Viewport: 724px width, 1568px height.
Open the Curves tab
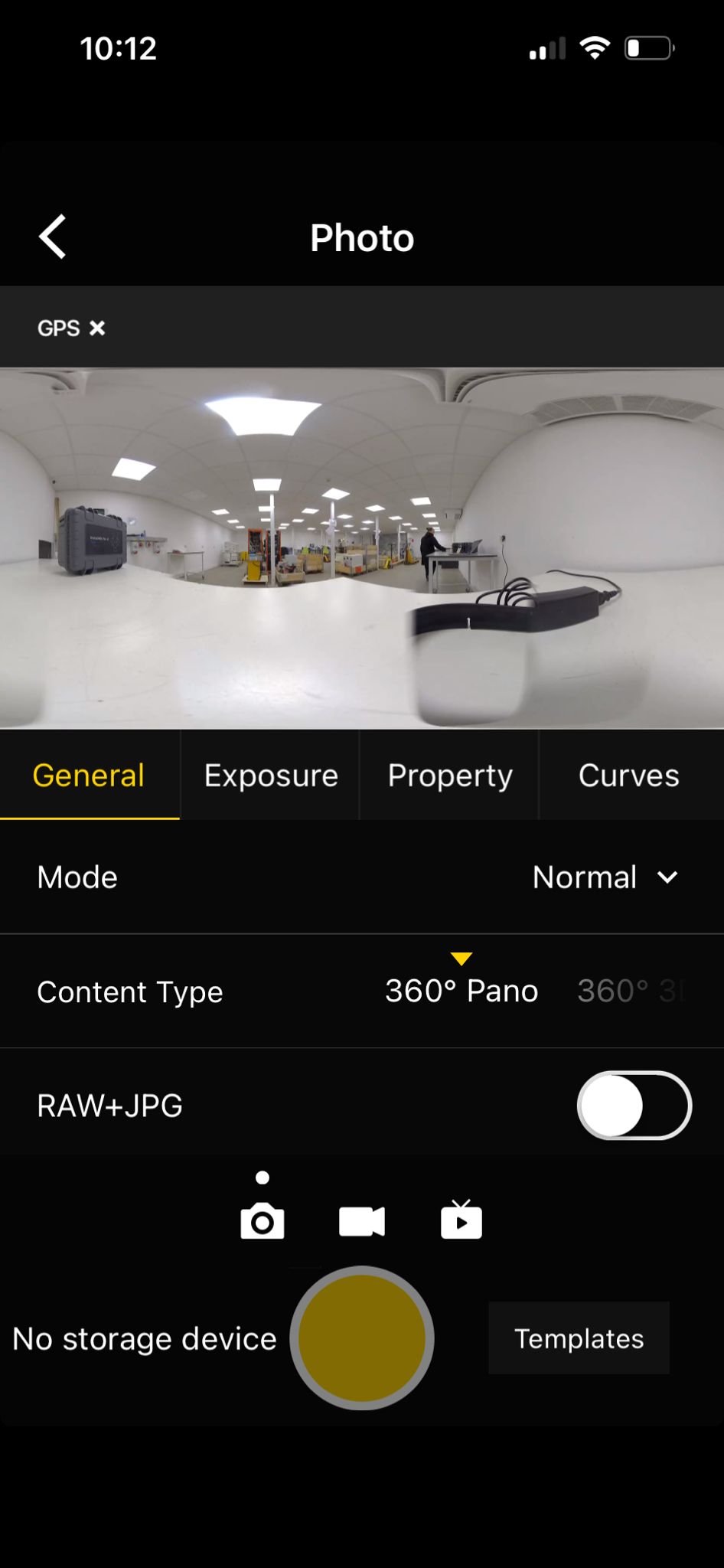[628, 775]
